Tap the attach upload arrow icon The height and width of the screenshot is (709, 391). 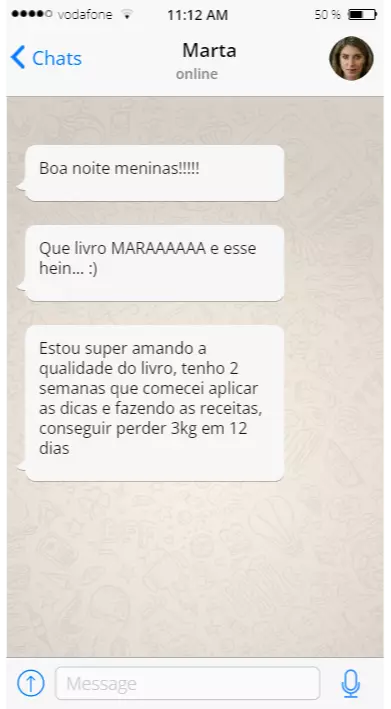point(31,683)
